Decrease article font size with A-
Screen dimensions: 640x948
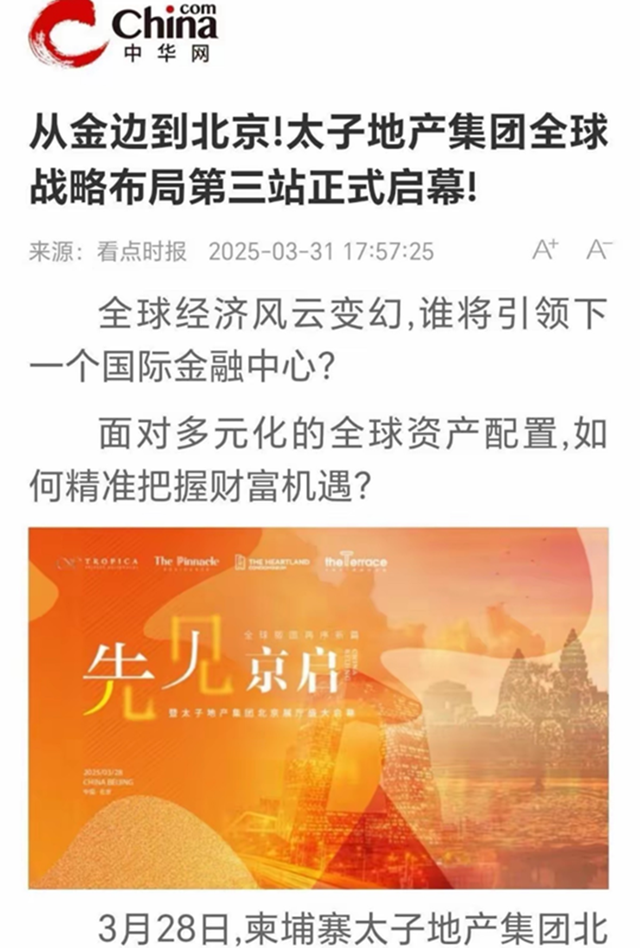(598, 250)
